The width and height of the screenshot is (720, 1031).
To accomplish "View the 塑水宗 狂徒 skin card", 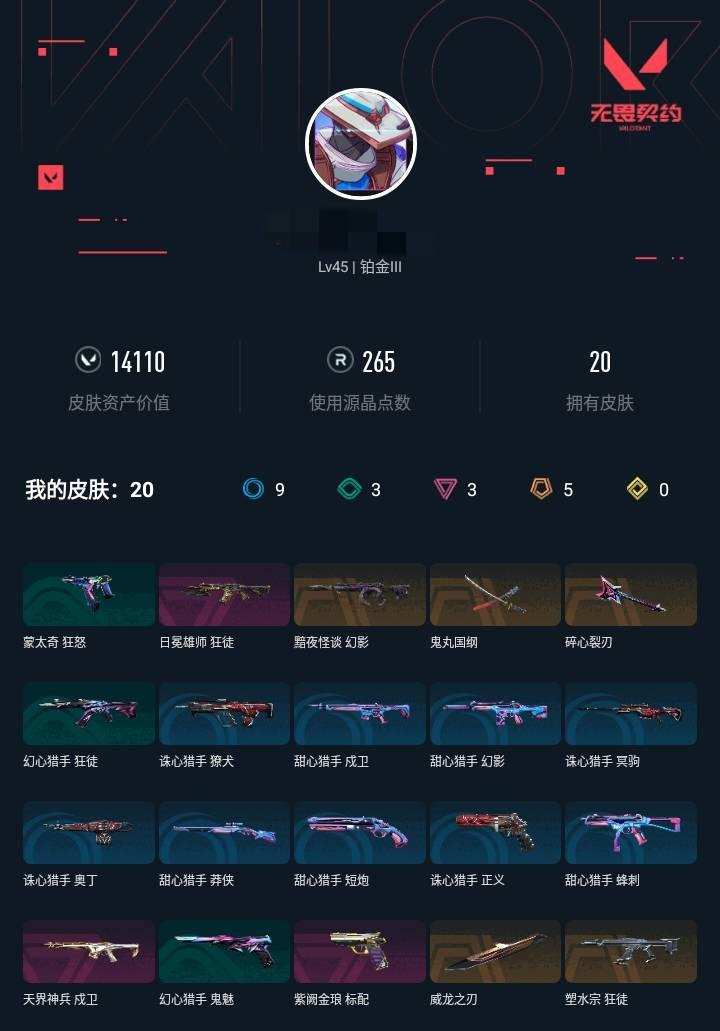I will (x=632, y=950).
